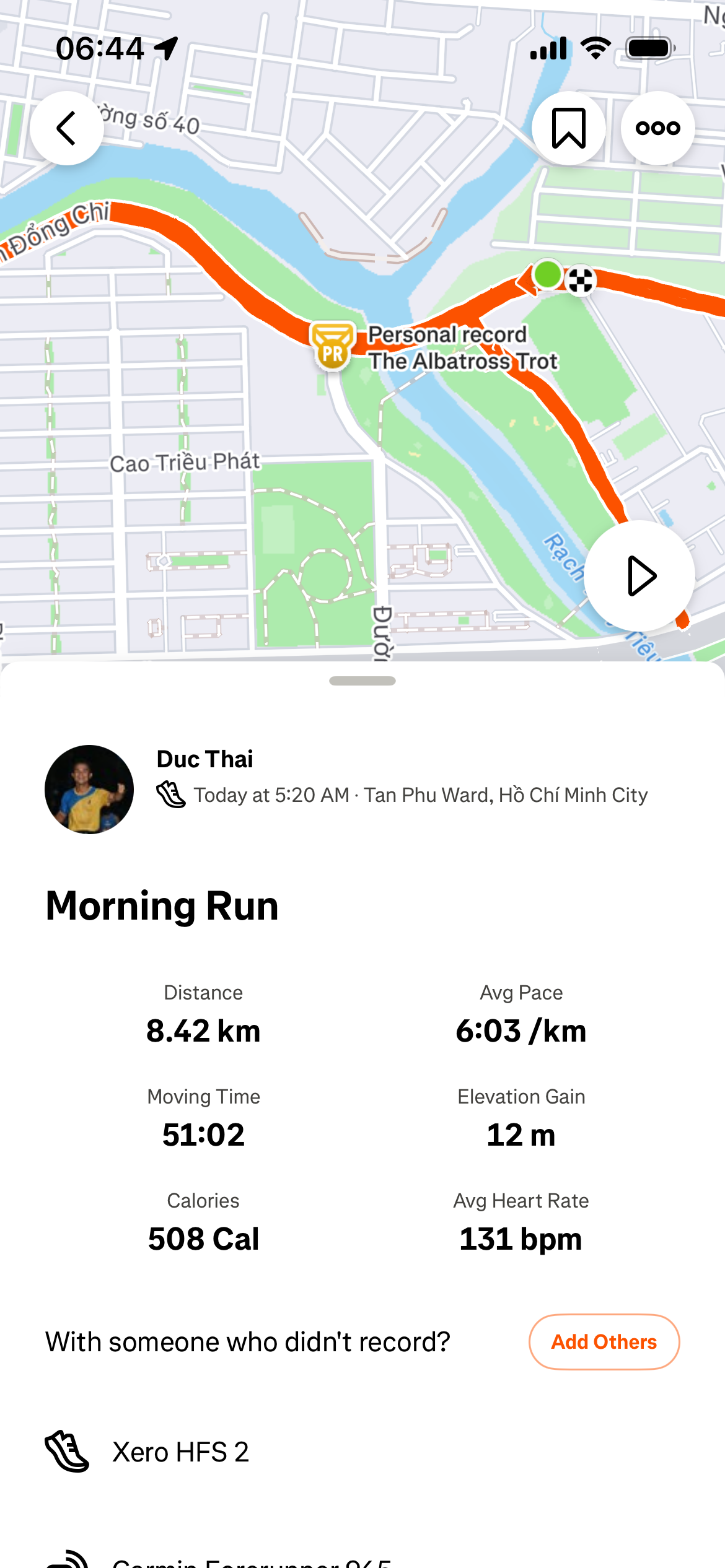Open the Albatross Trot personal record marker

333,346
